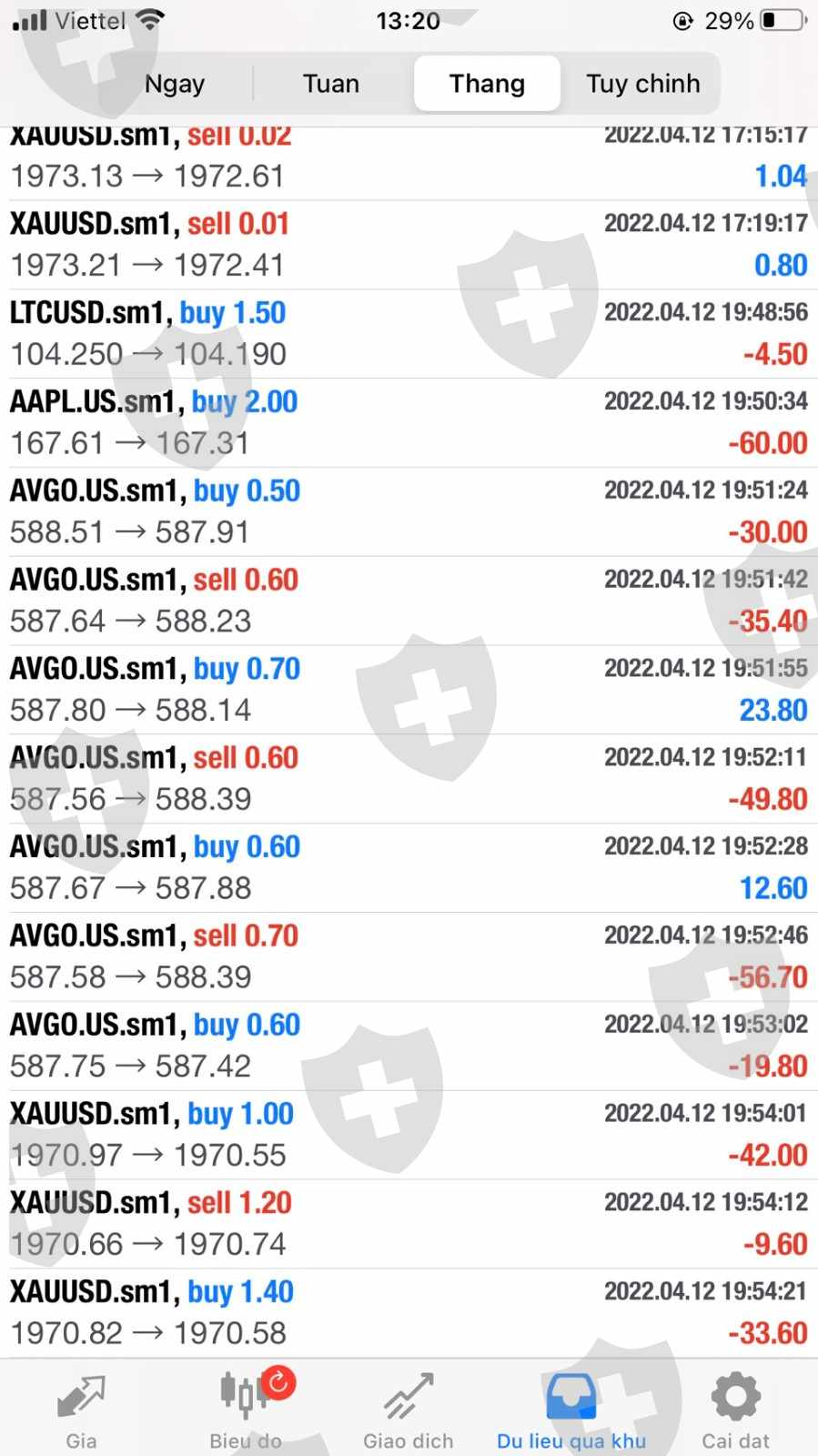View the XAUUSD.sm1 sell 1.20 trade
818x1456 pixels.
click(409, 1224)
